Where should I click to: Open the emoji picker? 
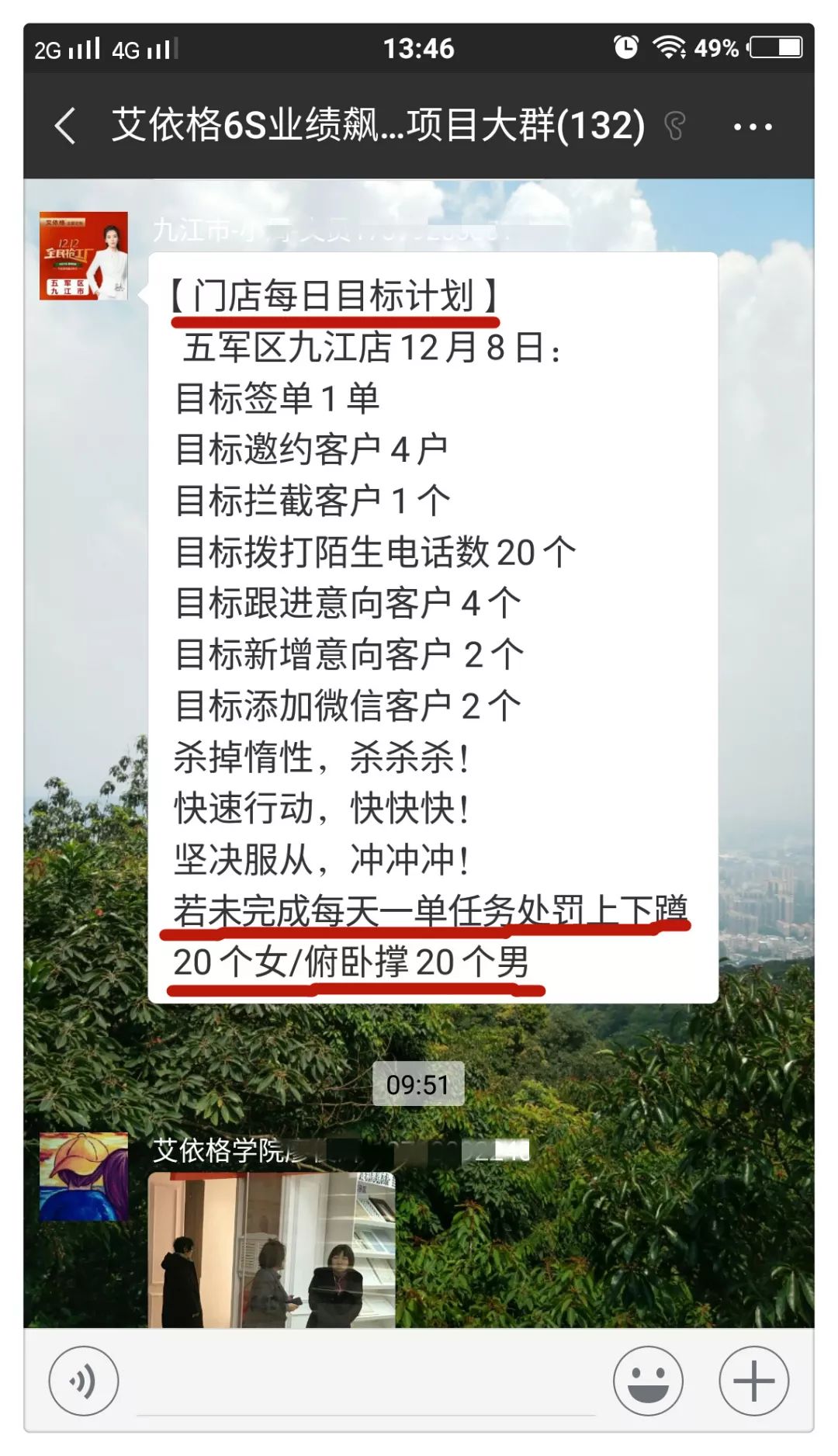coord(647,1381)
